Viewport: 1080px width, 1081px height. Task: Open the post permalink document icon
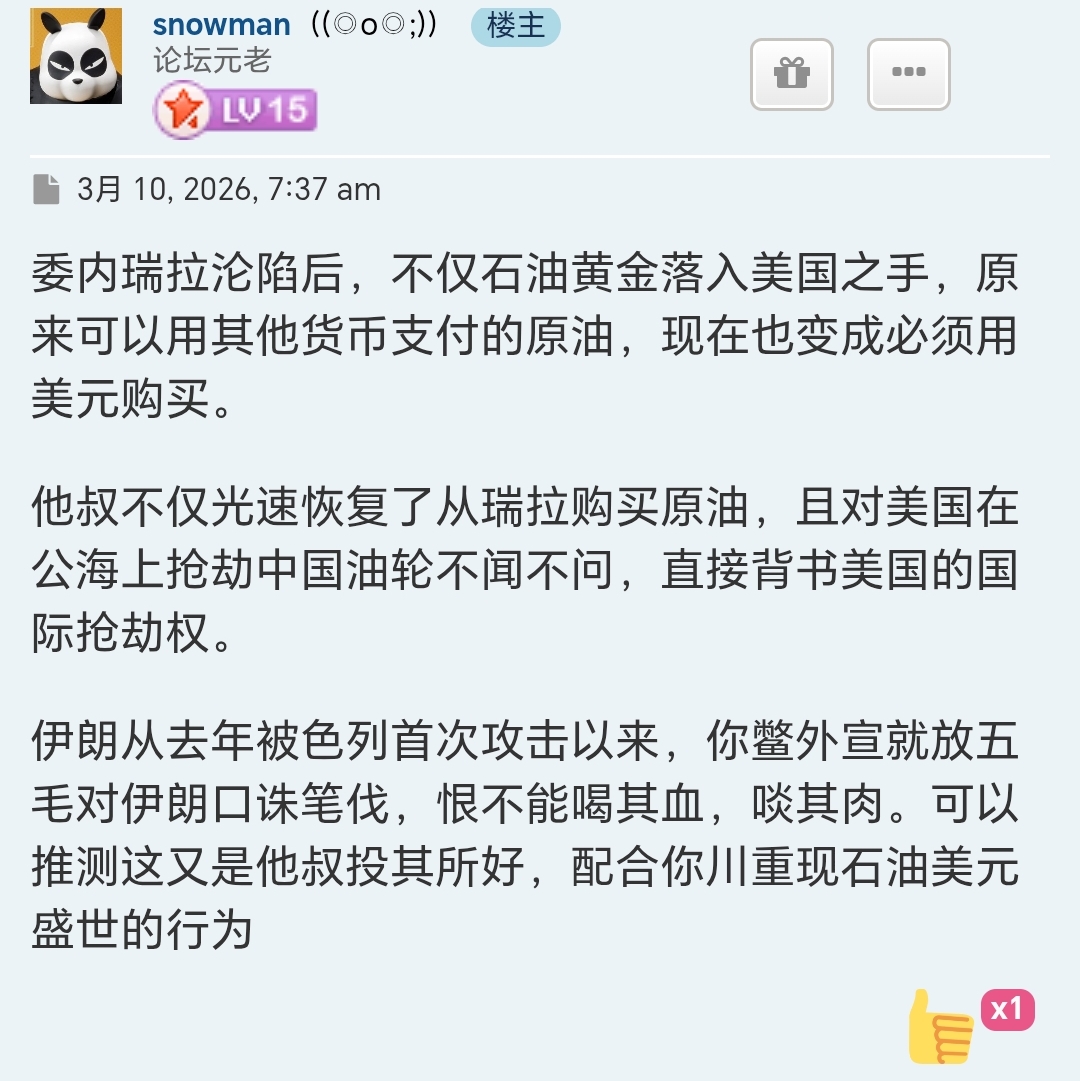pos(46,190)
